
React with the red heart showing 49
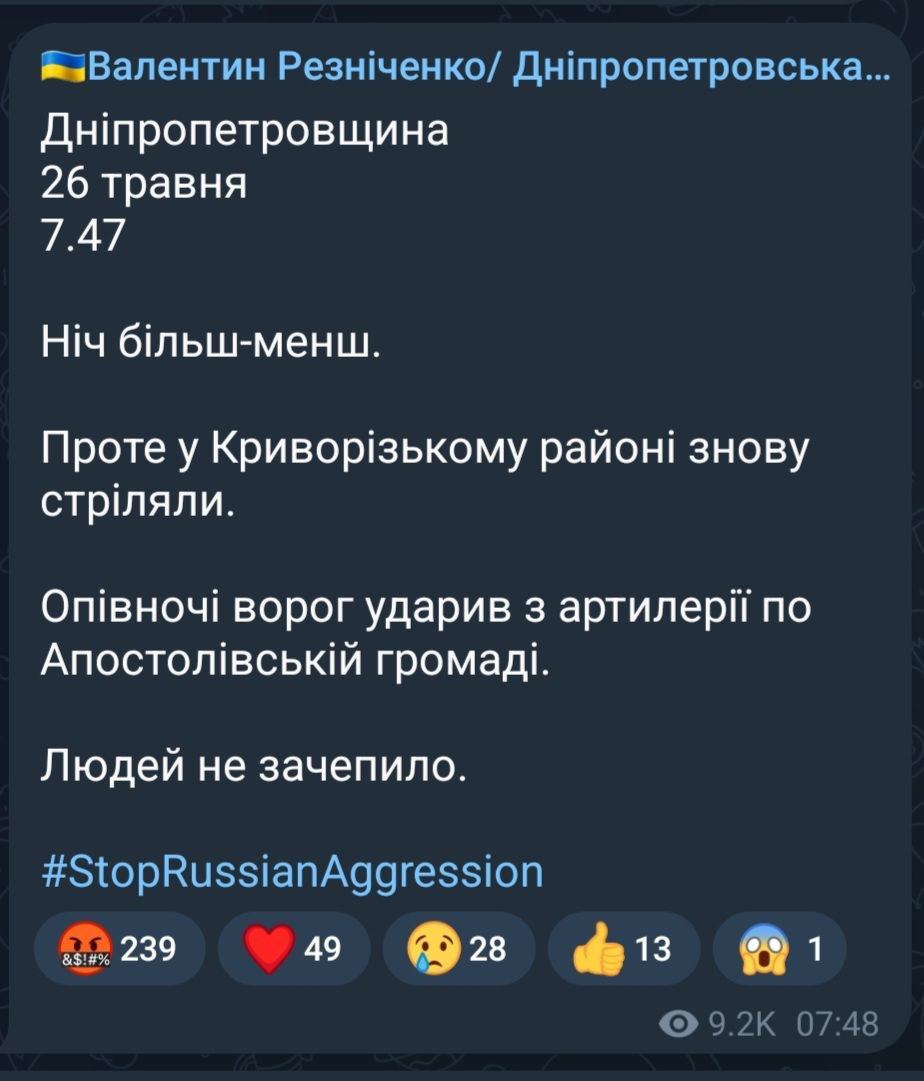[x=293, y=947]
